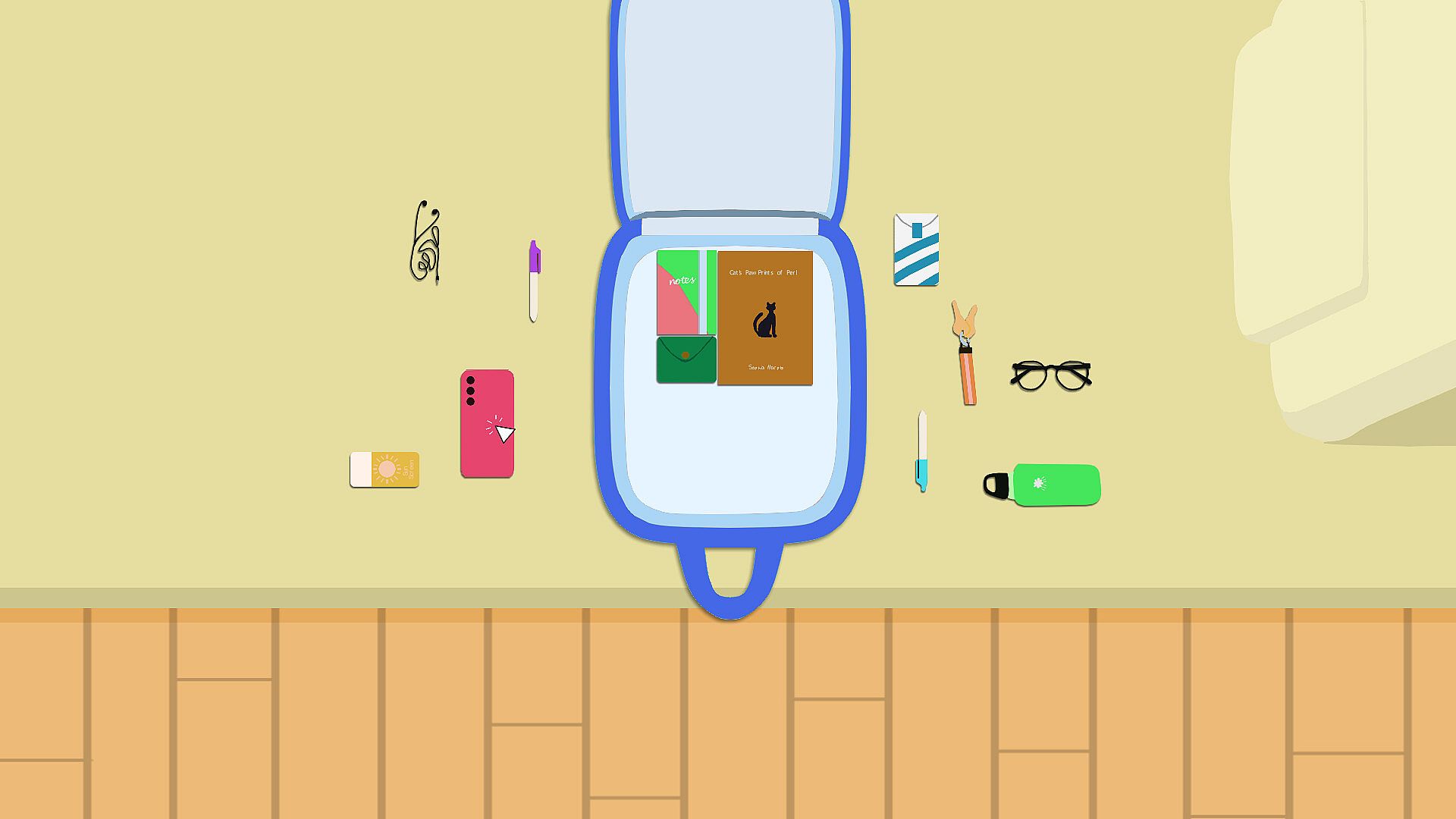The image size is (1456, 819).
Task: Select the teal-capped pen
Action: (922, 451)
